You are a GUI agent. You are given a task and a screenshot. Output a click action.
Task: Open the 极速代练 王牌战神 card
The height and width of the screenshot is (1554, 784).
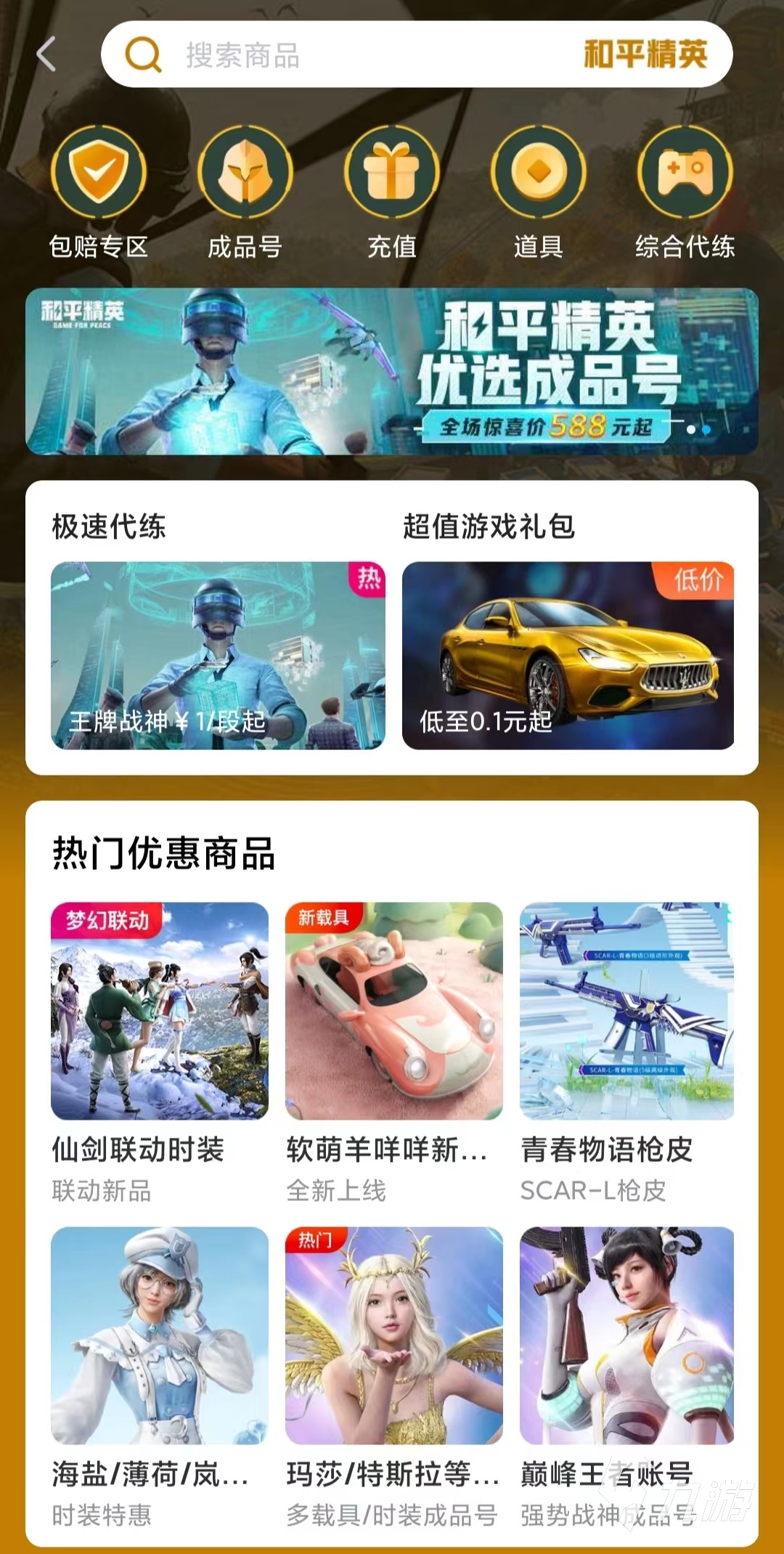[218, 655]
